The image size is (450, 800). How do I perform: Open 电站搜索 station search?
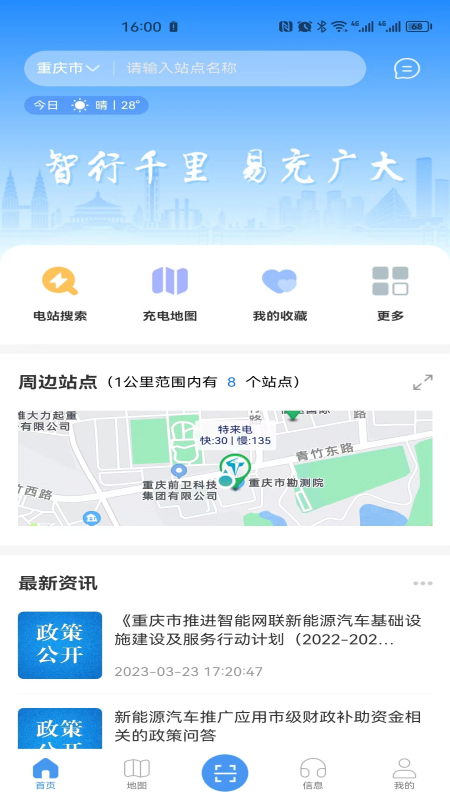[x=60, y=294]
